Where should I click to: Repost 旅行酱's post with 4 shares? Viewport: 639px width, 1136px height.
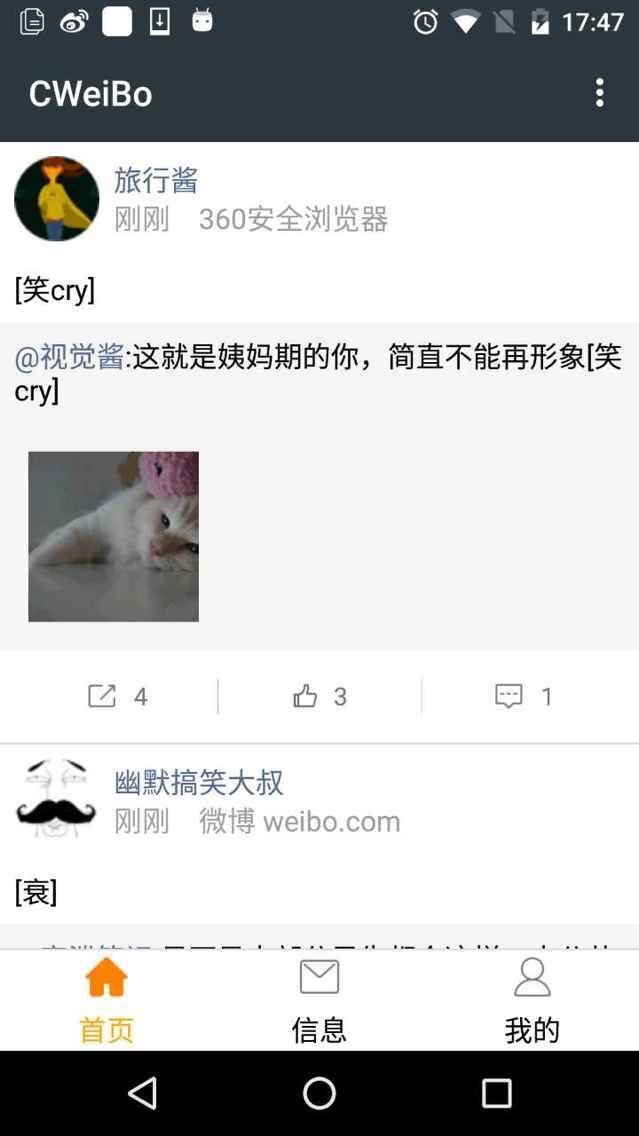[117, 697]
